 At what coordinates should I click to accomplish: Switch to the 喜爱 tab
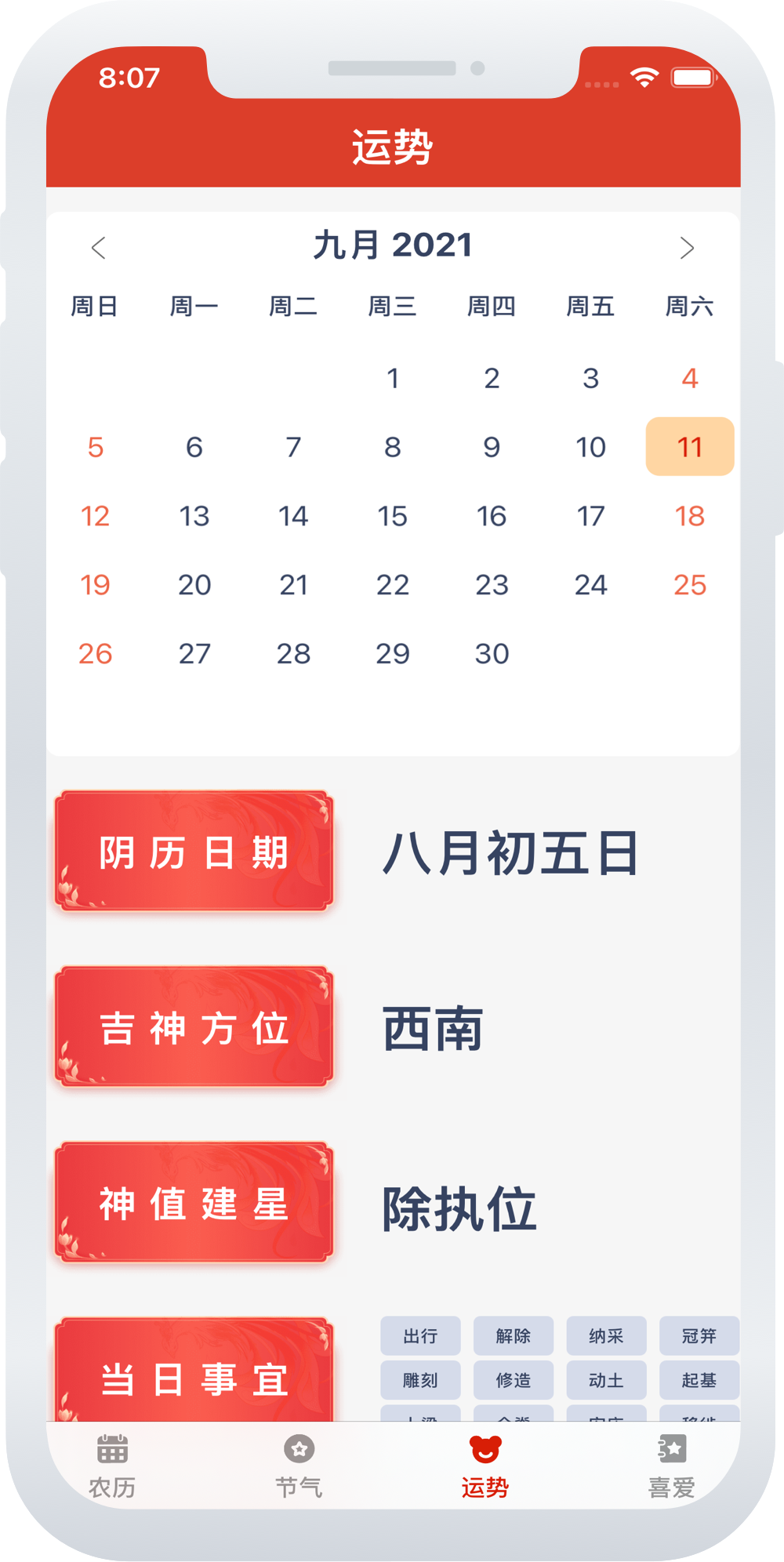click(672, 1465)
